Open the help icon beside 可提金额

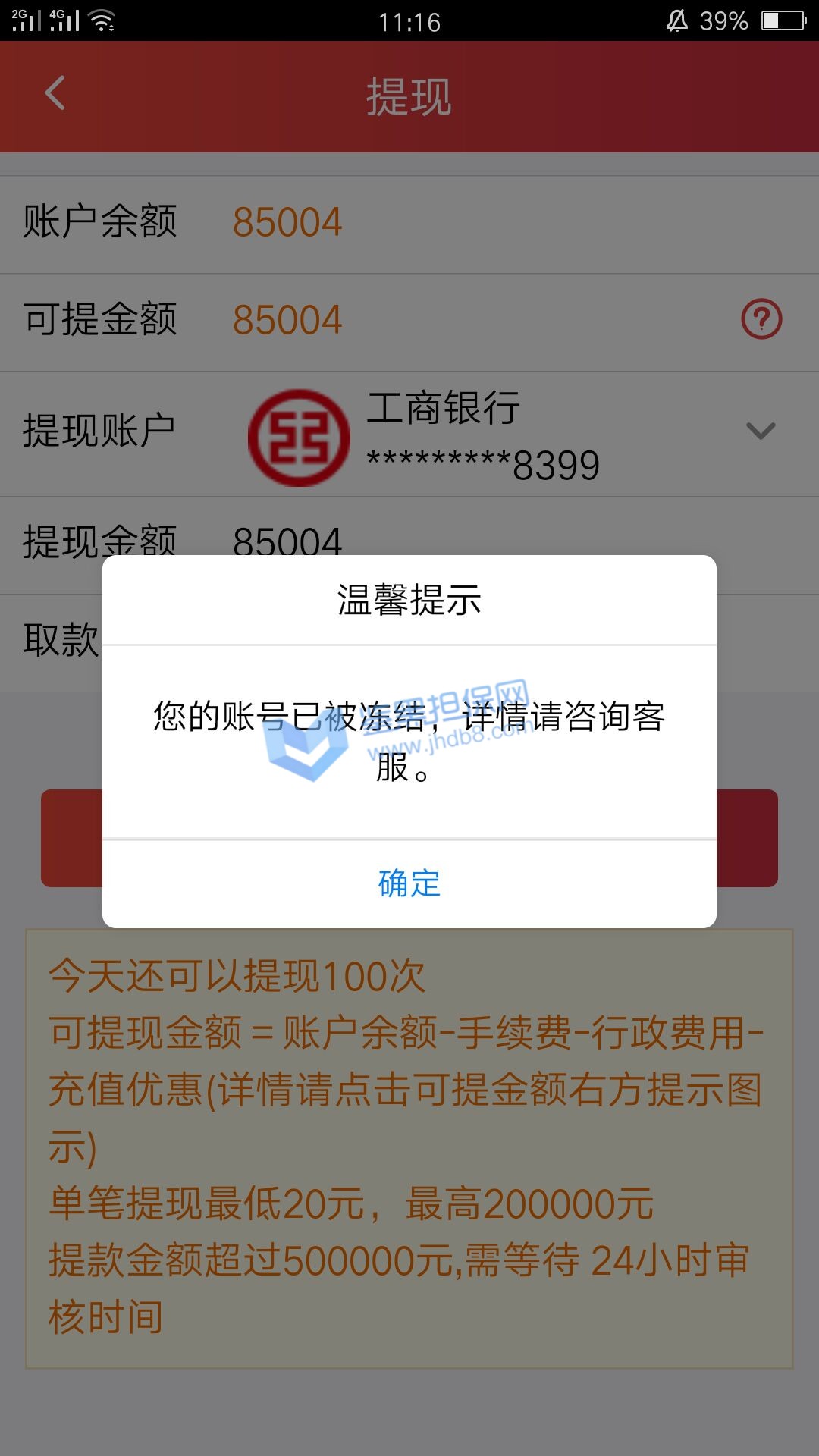pyautogui.click(x=761, y=319)
